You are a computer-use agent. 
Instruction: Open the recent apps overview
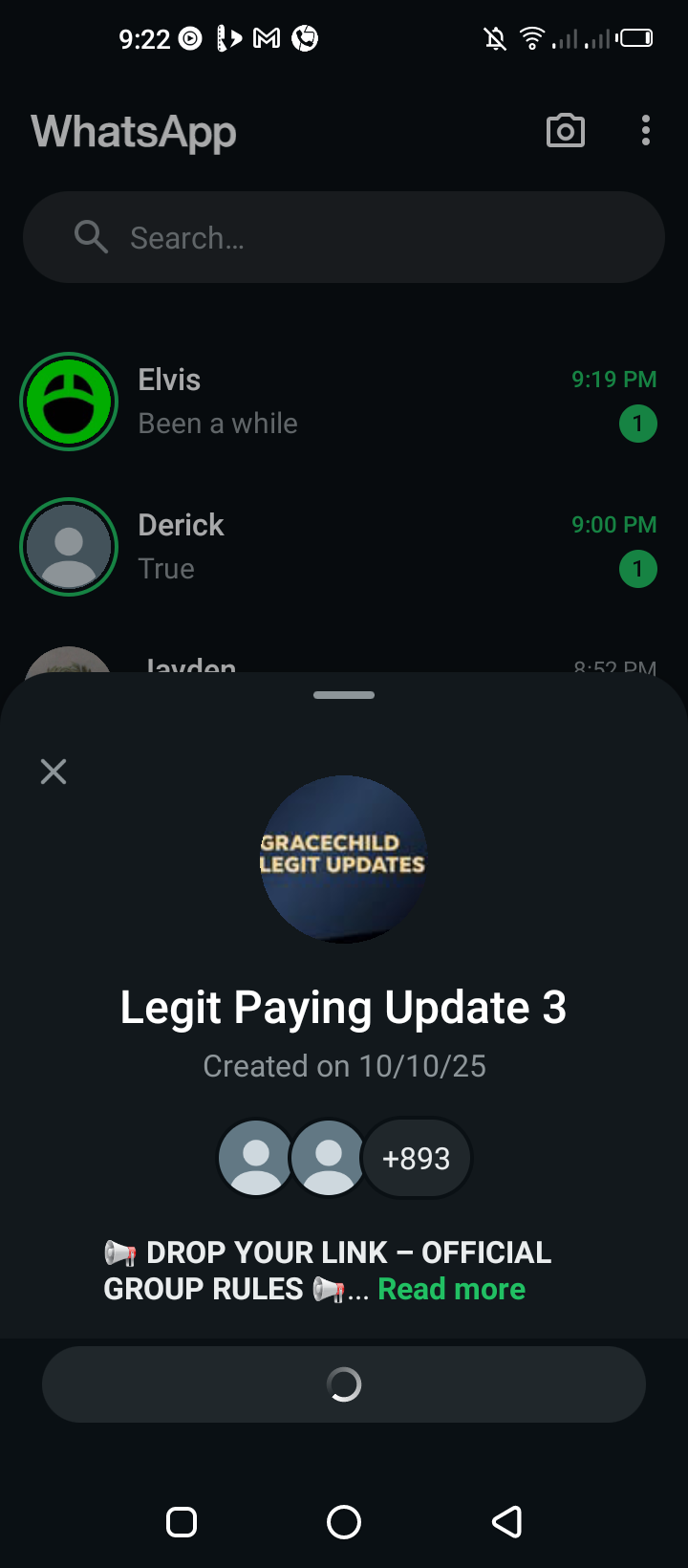[182, 1521]
